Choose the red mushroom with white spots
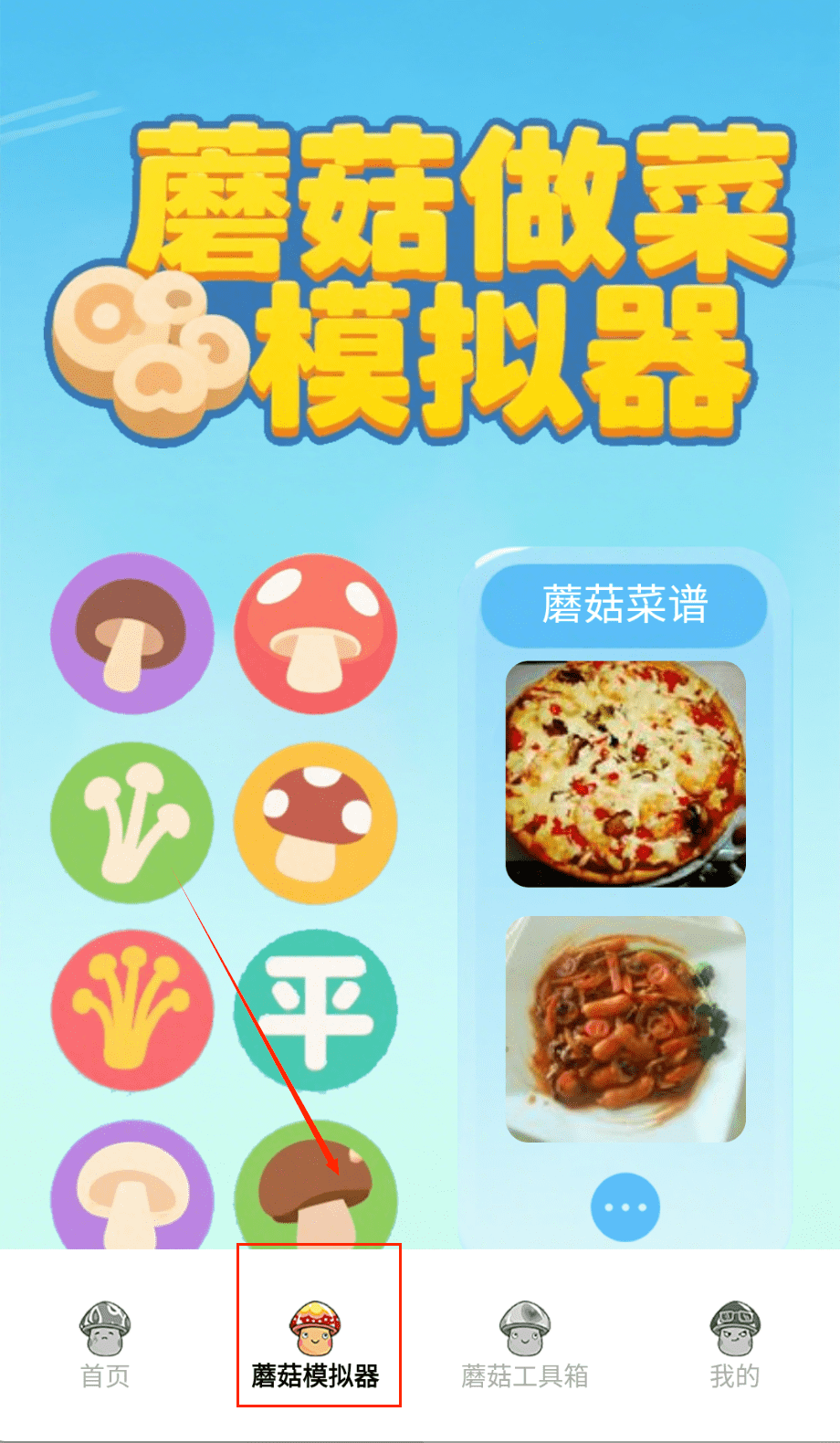The image size is (840, 1443). [316, 634]
